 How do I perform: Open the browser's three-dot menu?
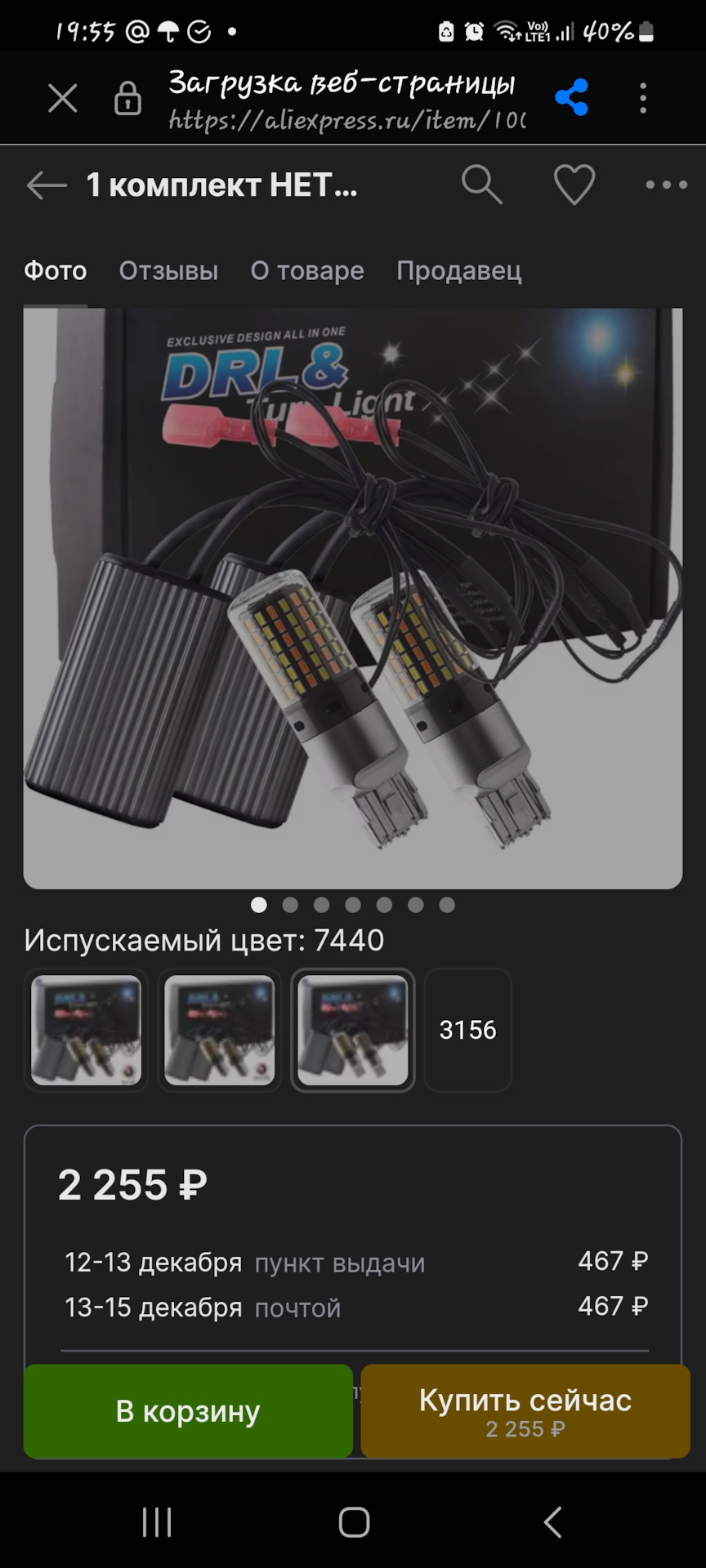[643, 98]
